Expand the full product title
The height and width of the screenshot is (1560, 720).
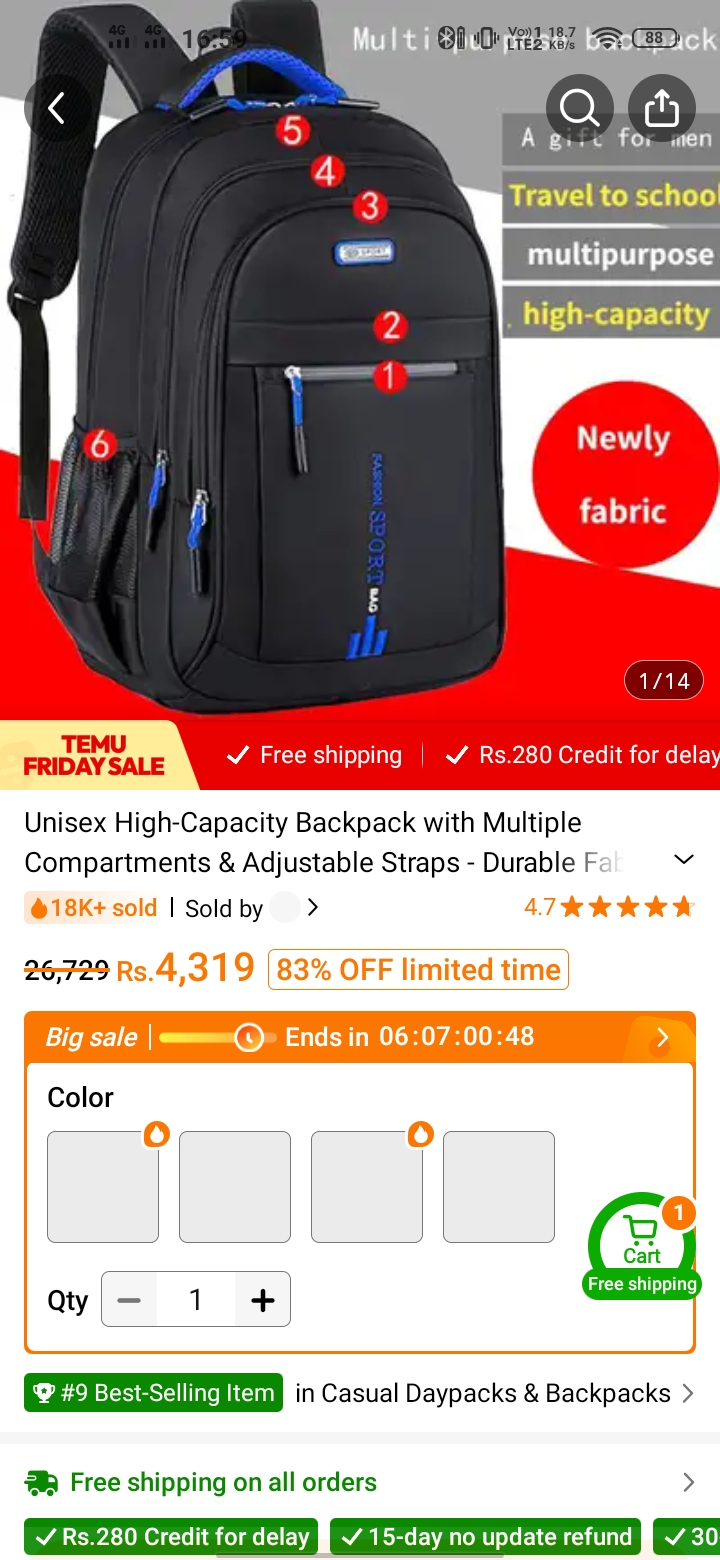(x=684, y=861)
